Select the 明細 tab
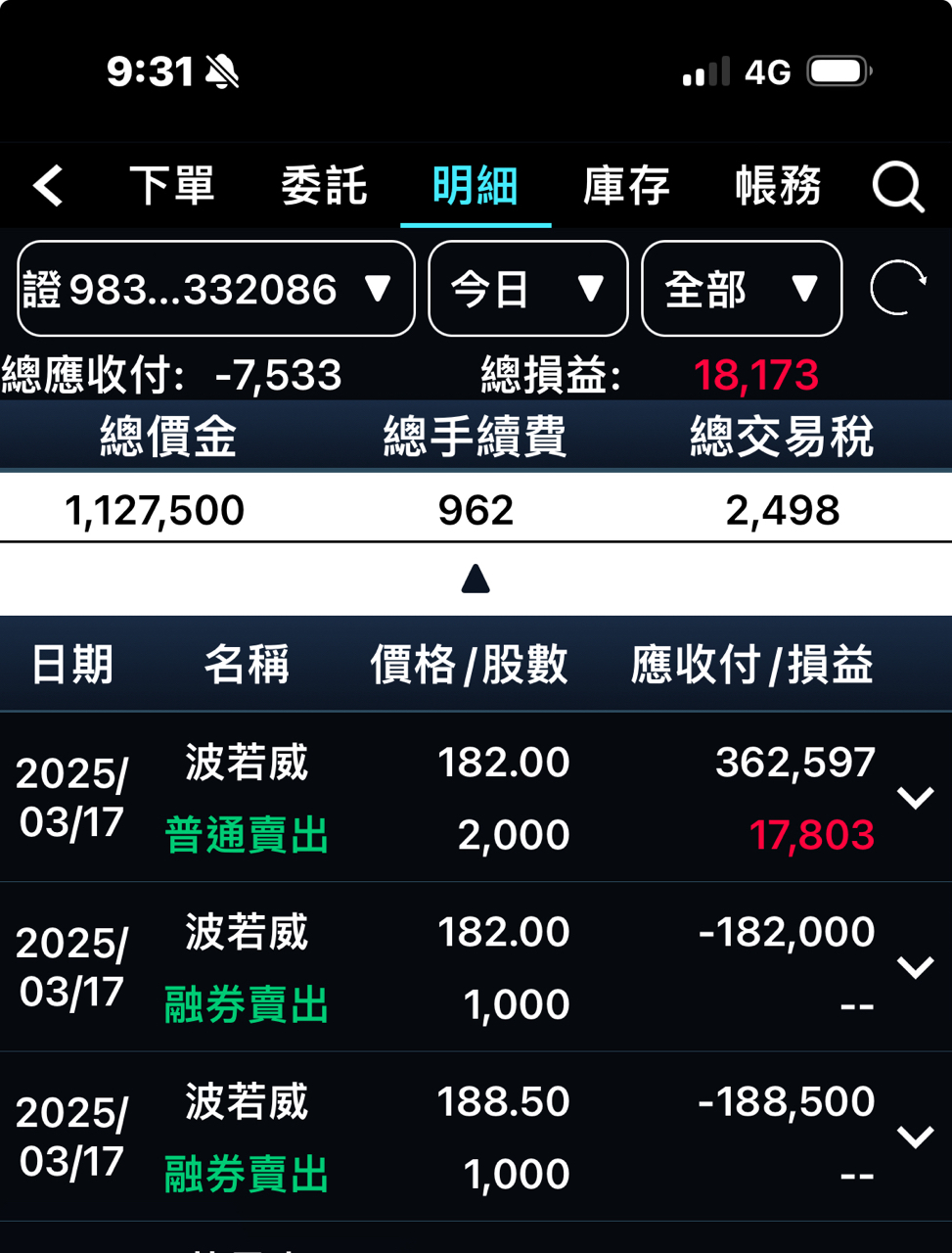Screen dimensions: 952x1253 coord(476,185)
